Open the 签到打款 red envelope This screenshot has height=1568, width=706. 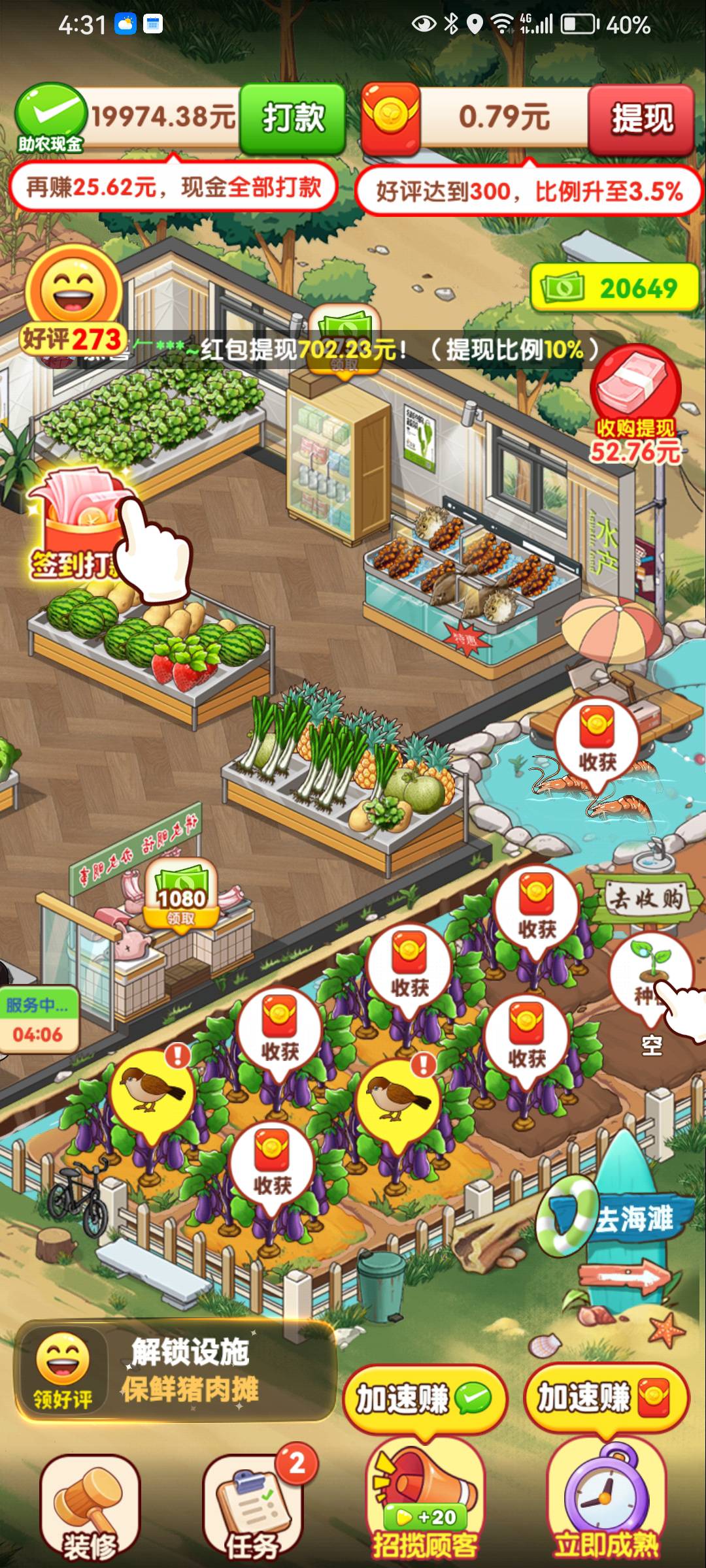[82, 526]
